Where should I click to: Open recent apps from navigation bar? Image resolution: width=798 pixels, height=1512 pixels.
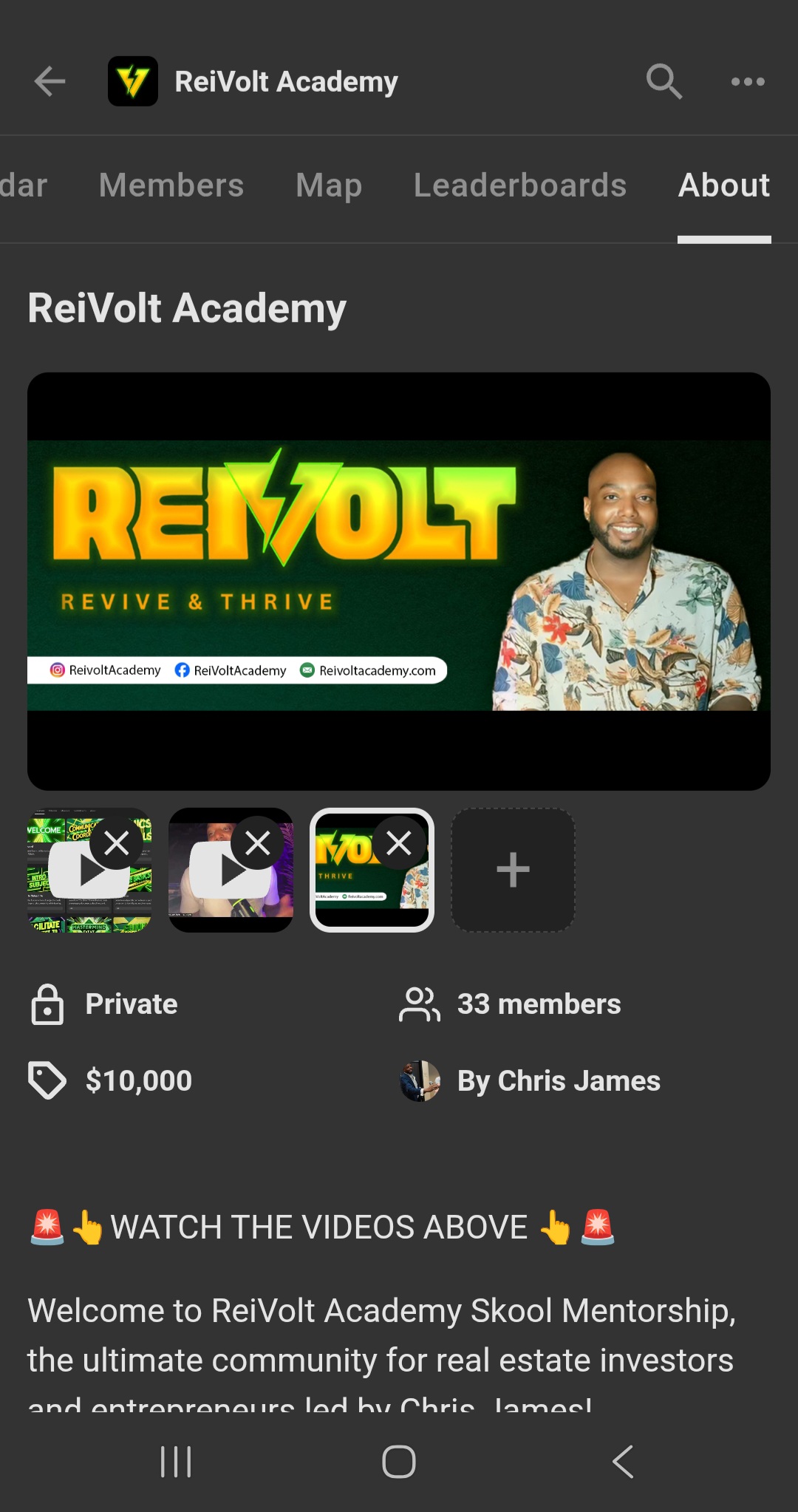(176, 1461)
